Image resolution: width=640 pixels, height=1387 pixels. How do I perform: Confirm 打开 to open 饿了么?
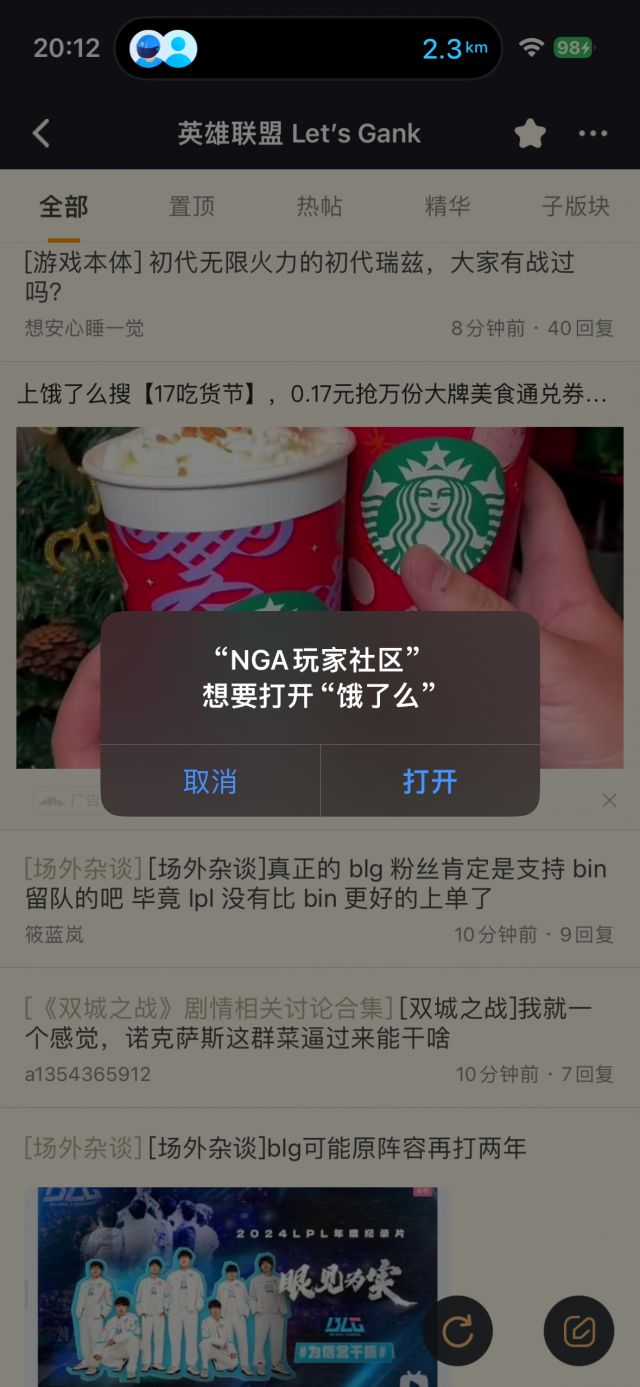[x=429, y=781]
